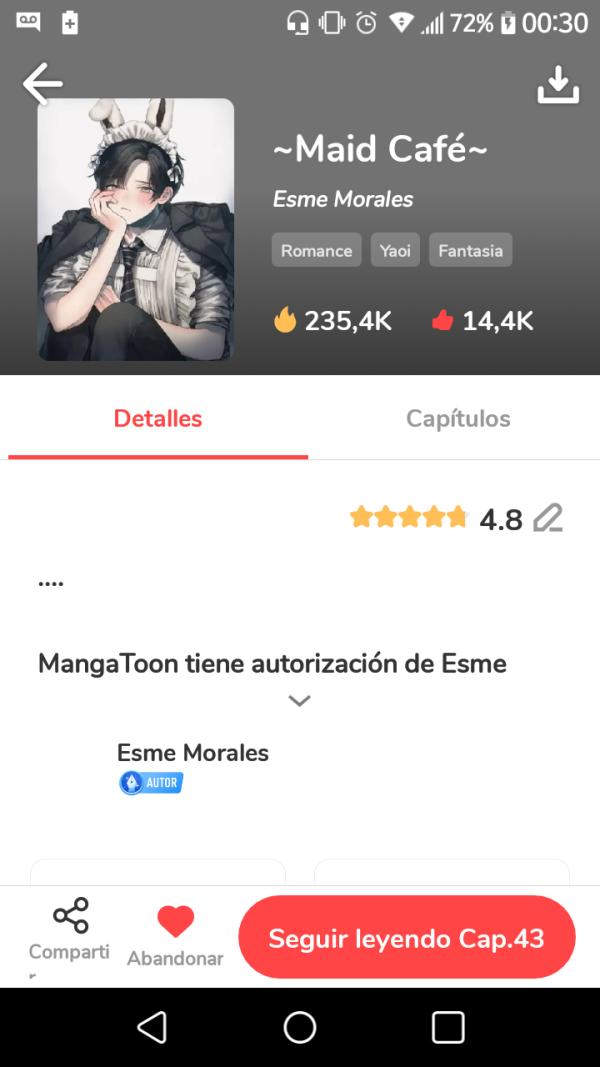
Task: Select the Romance genre tag
Action: (316, 251)
